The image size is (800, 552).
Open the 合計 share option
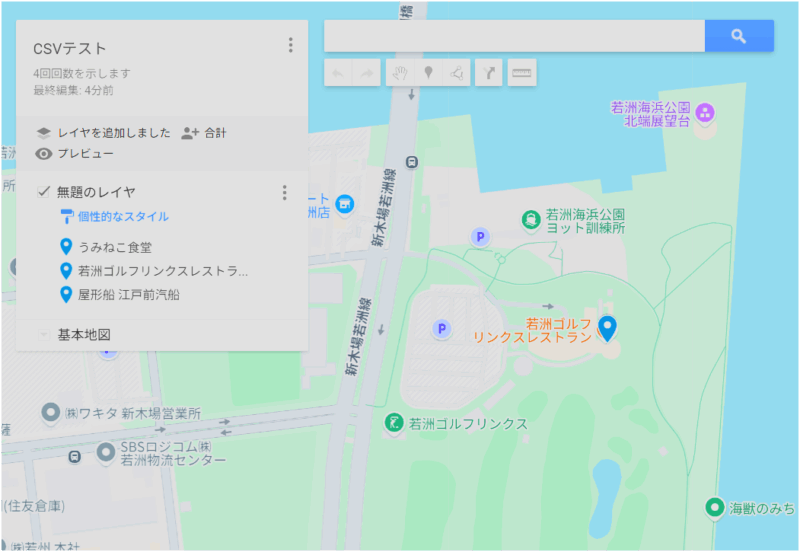204,132
